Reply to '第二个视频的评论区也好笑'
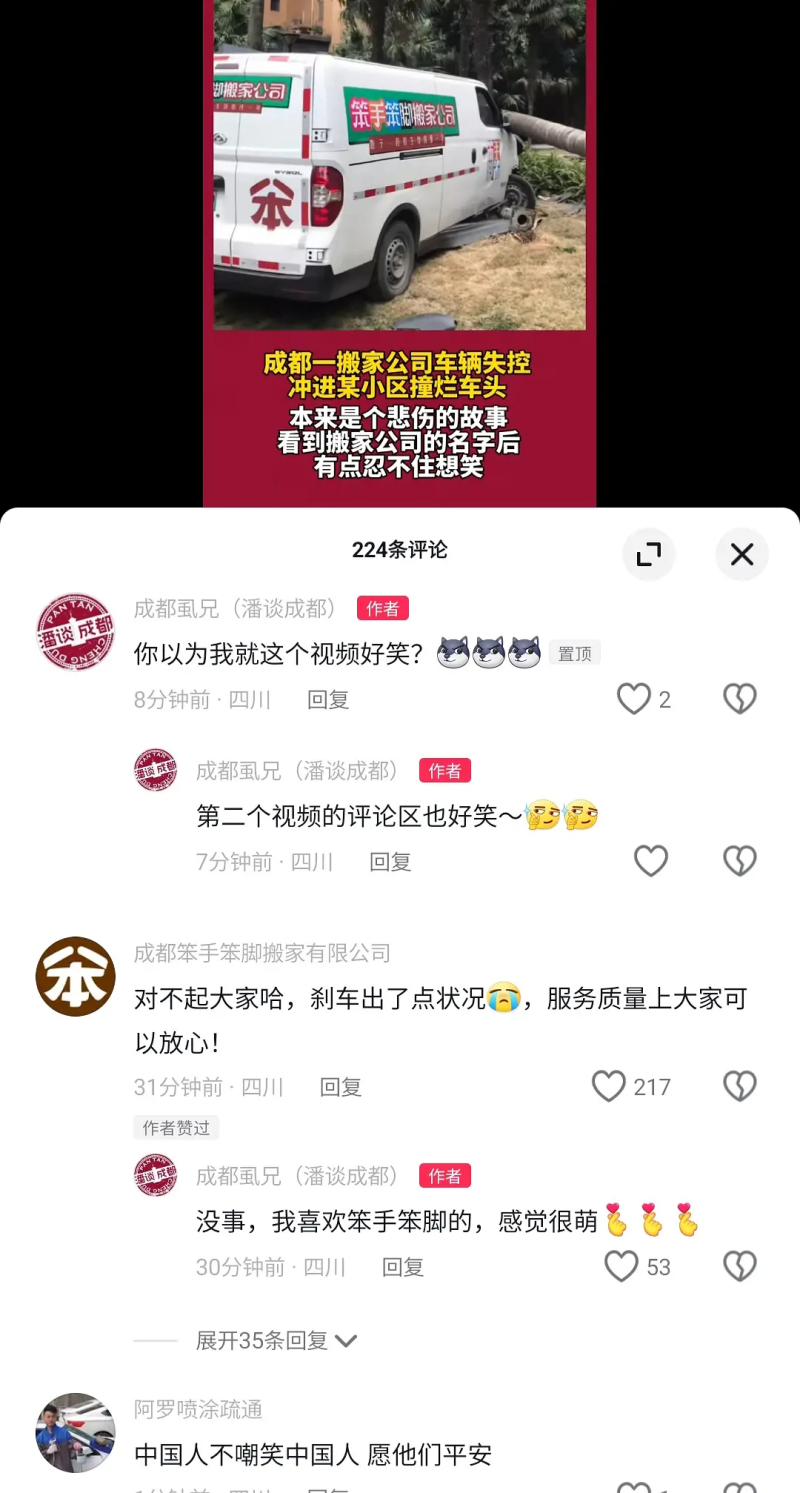This screenshot has height=1493, width=800. (390, 862)
